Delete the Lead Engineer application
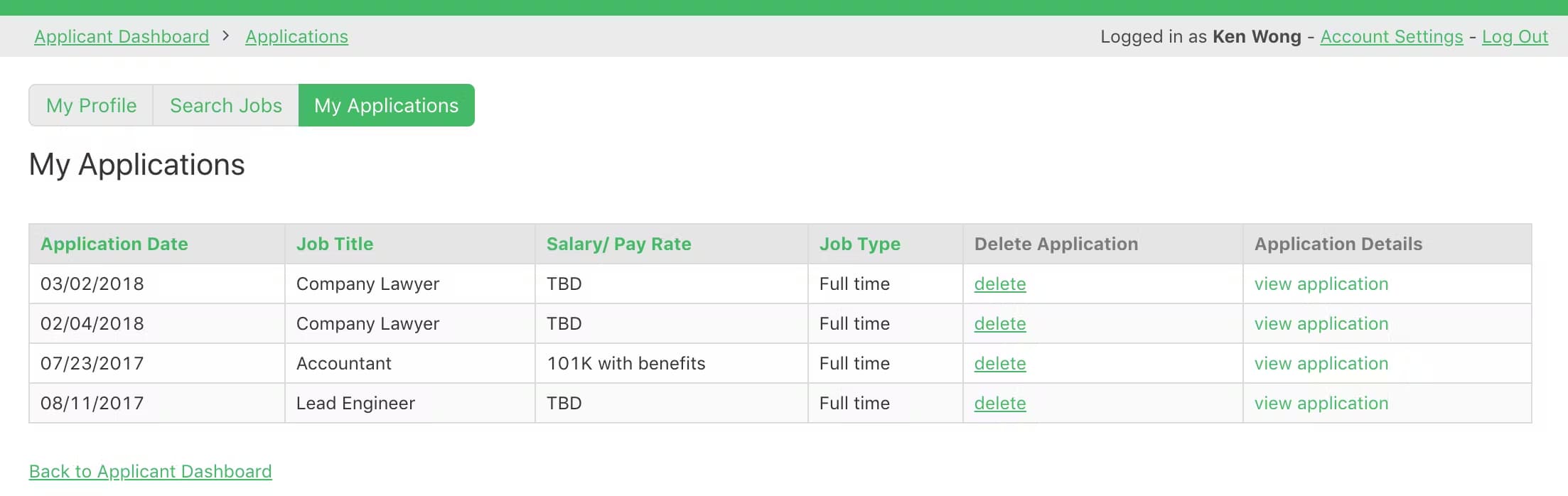 point(999,403)
